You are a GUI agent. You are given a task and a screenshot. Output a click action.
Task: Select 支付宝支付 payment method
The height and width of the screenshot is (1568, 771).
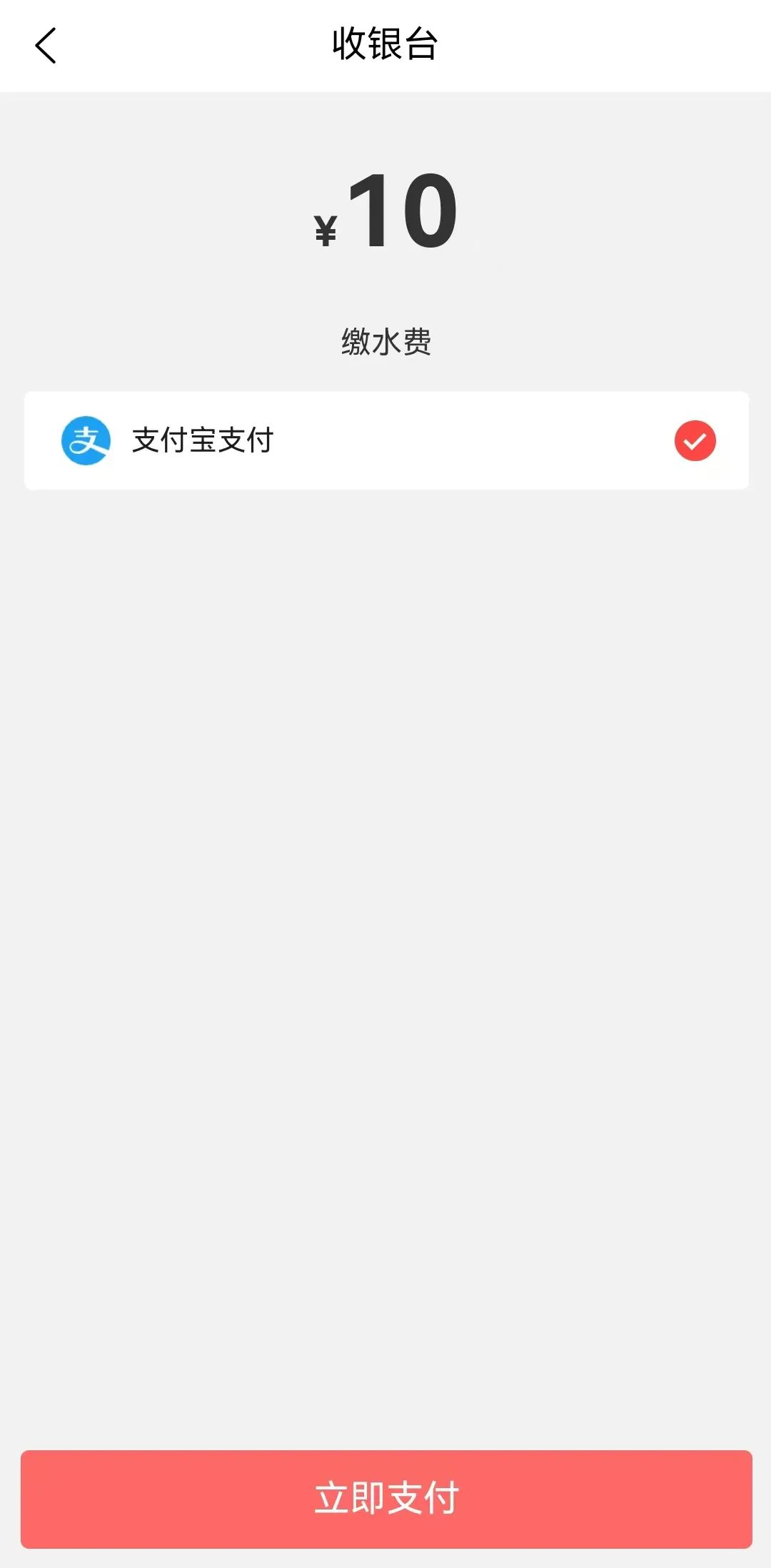385,440
